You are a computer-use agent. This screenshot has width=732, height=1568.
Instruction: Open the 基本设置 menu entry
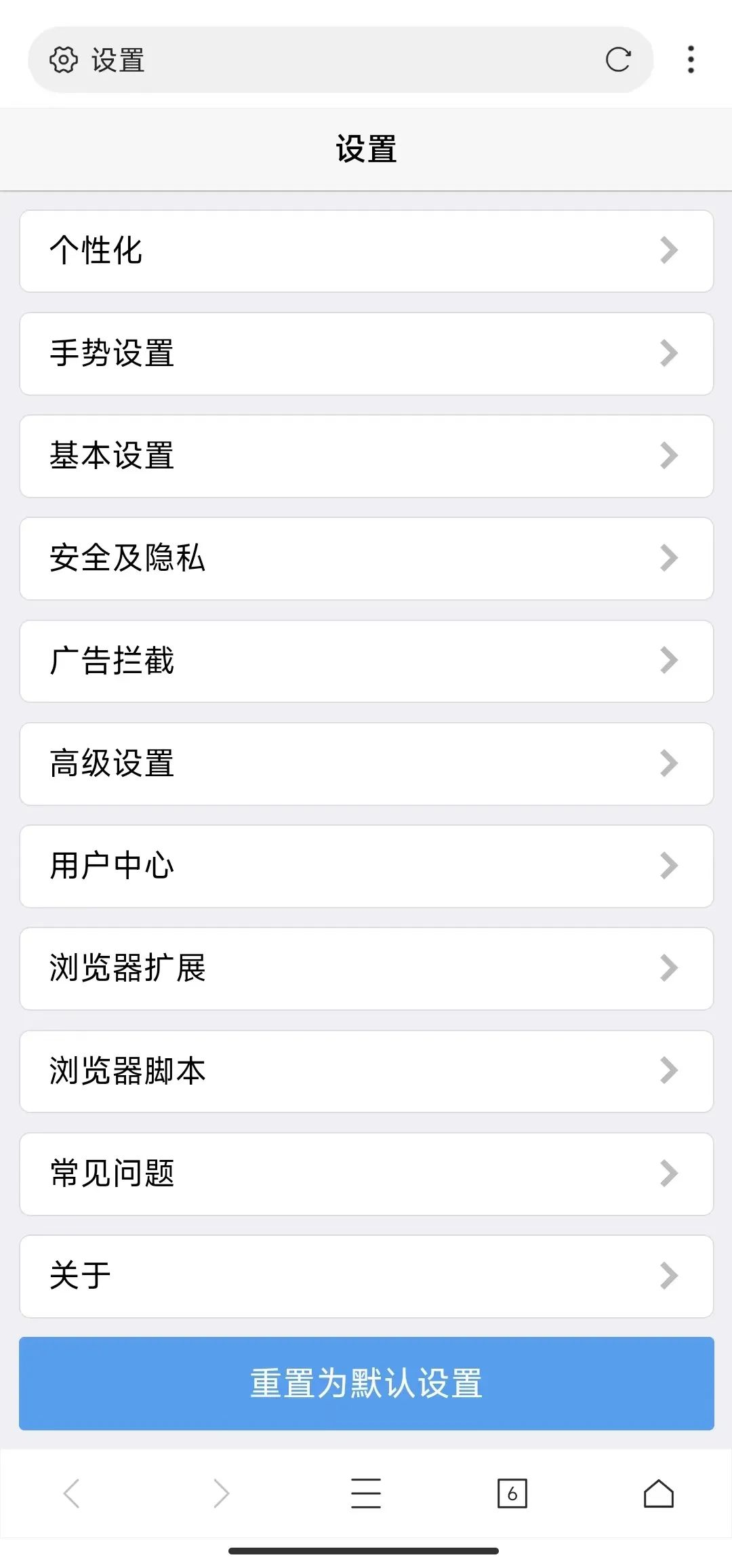pos(366,456)
